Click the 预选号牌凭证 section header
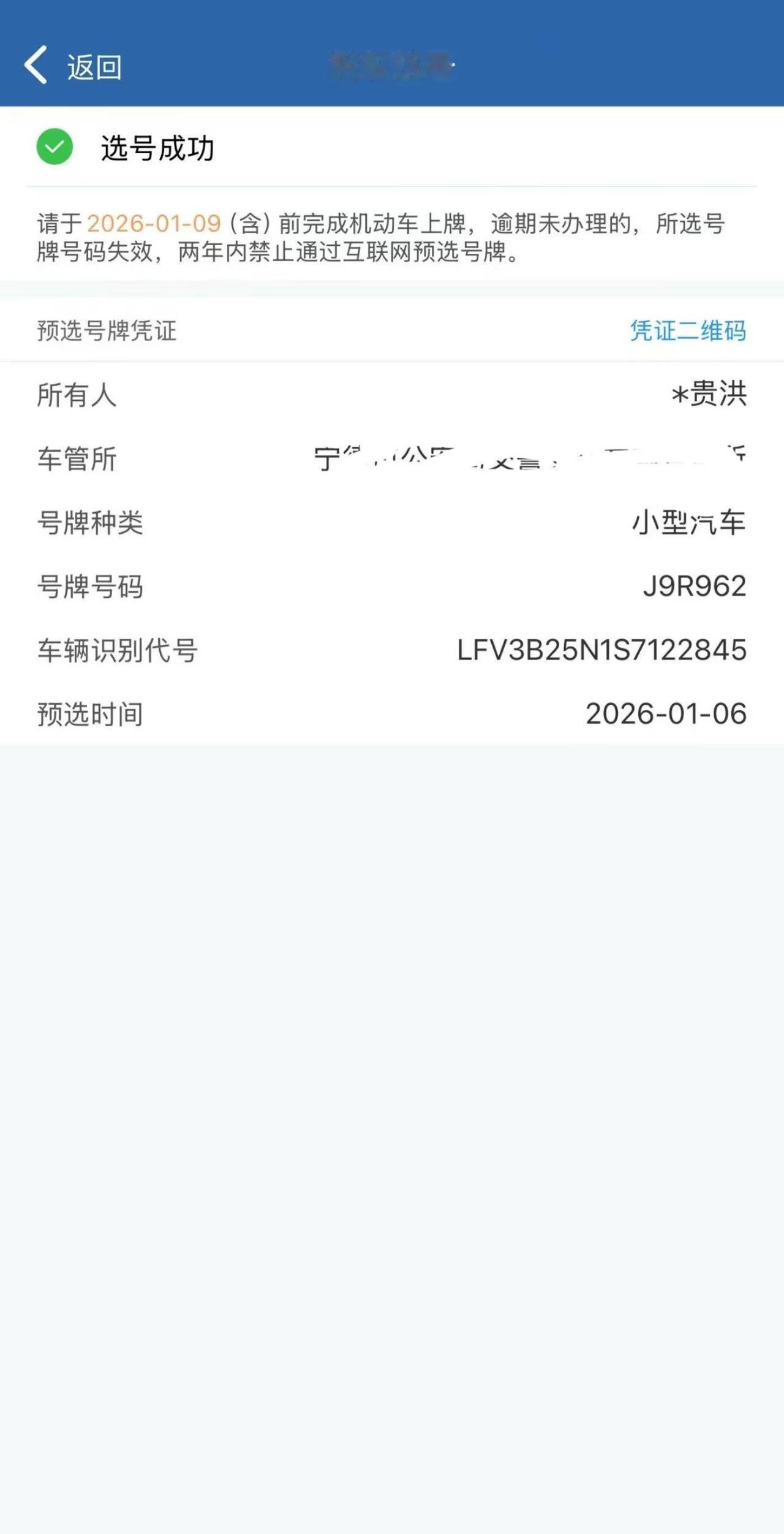Viewport: 784px width, 1534px height. (104, 331)
